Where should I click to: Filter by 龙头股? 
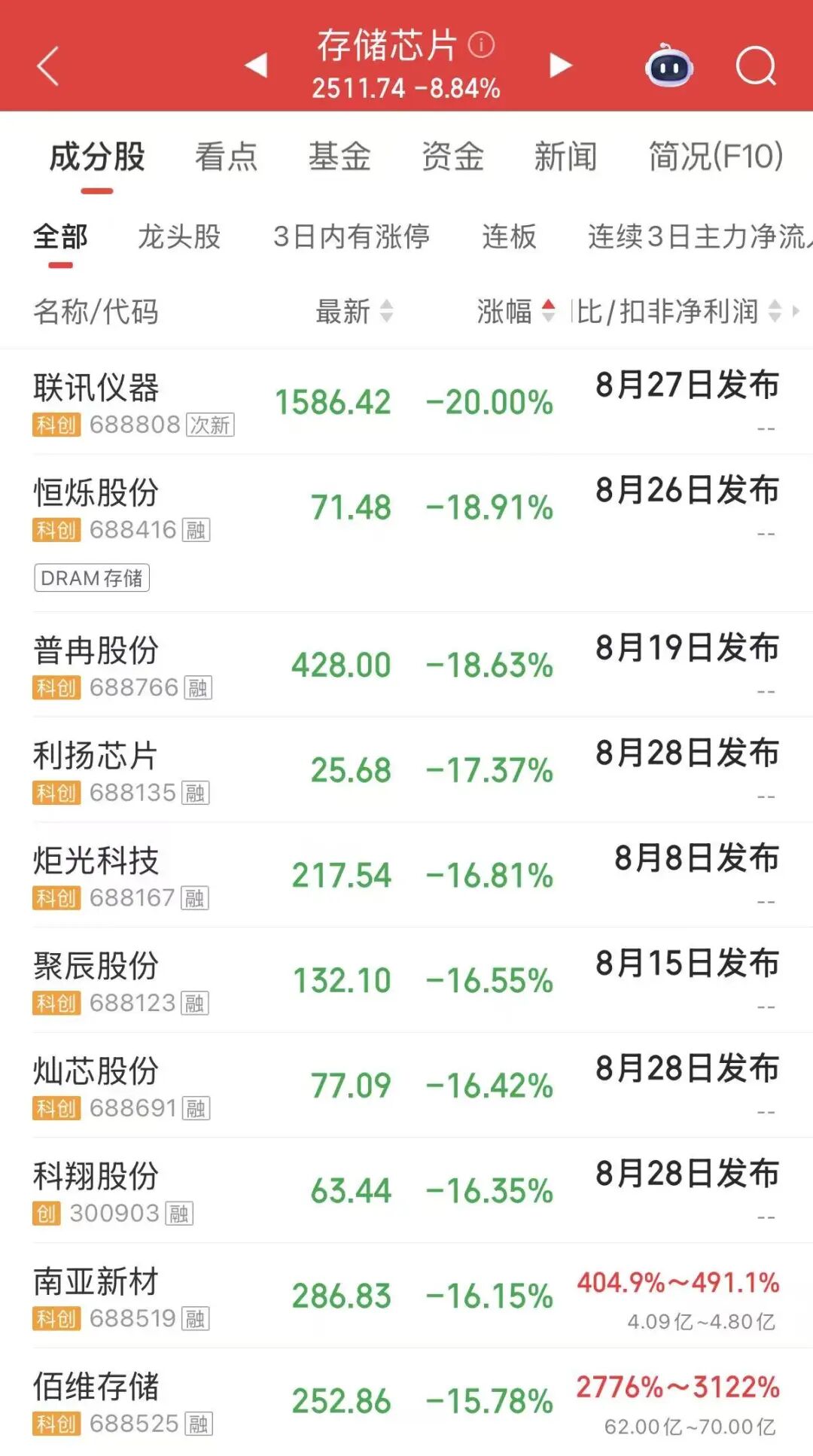179,236
